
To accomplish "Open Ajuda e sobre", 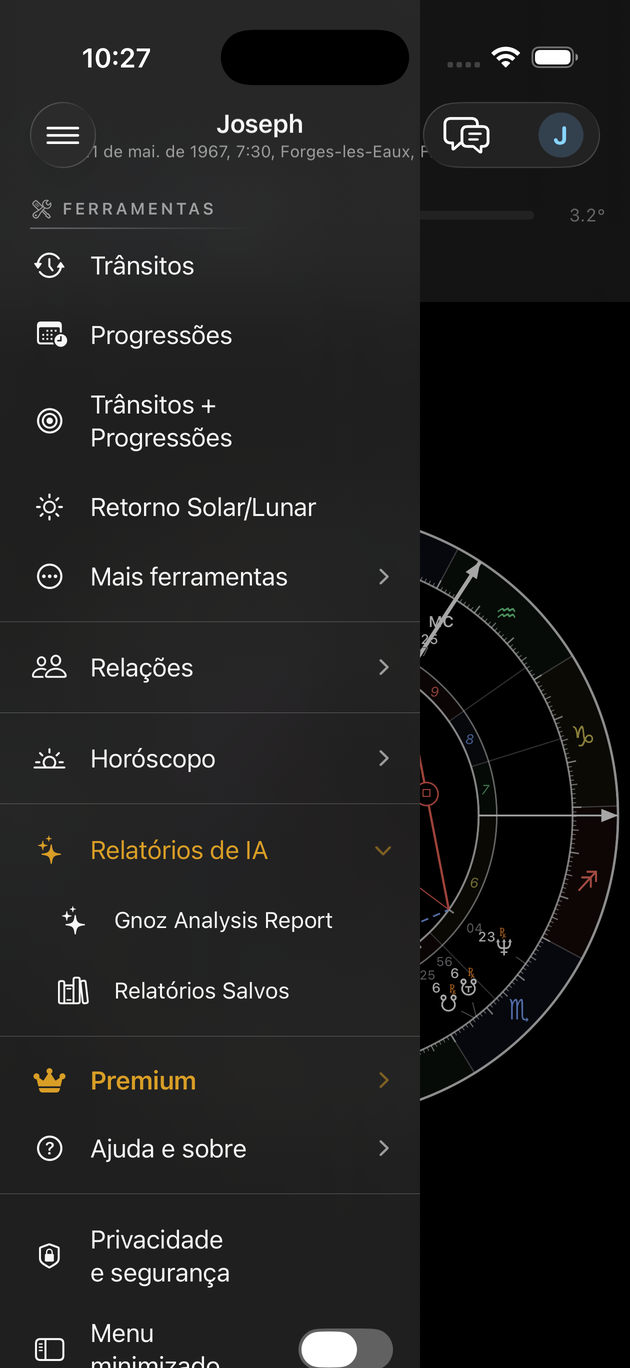I will tap(210, 1149).
